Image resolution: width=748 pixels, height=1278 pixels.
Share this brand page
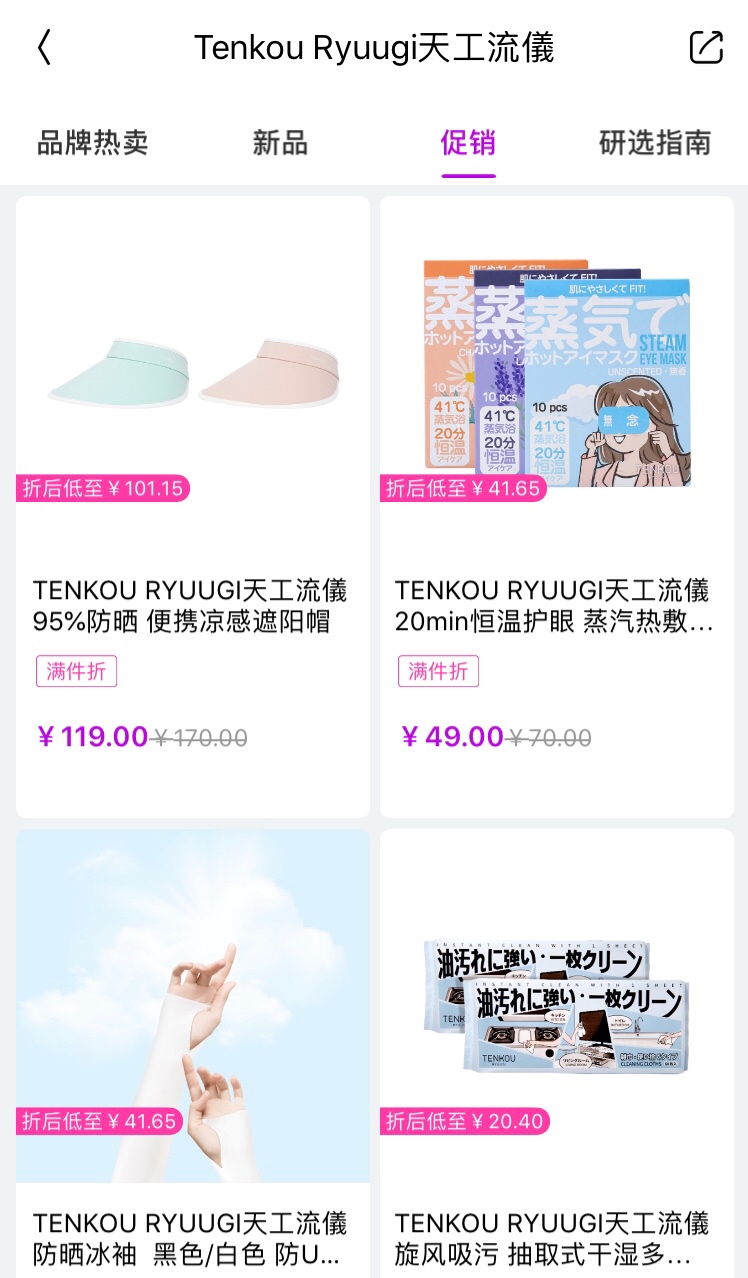coord(706,47)
